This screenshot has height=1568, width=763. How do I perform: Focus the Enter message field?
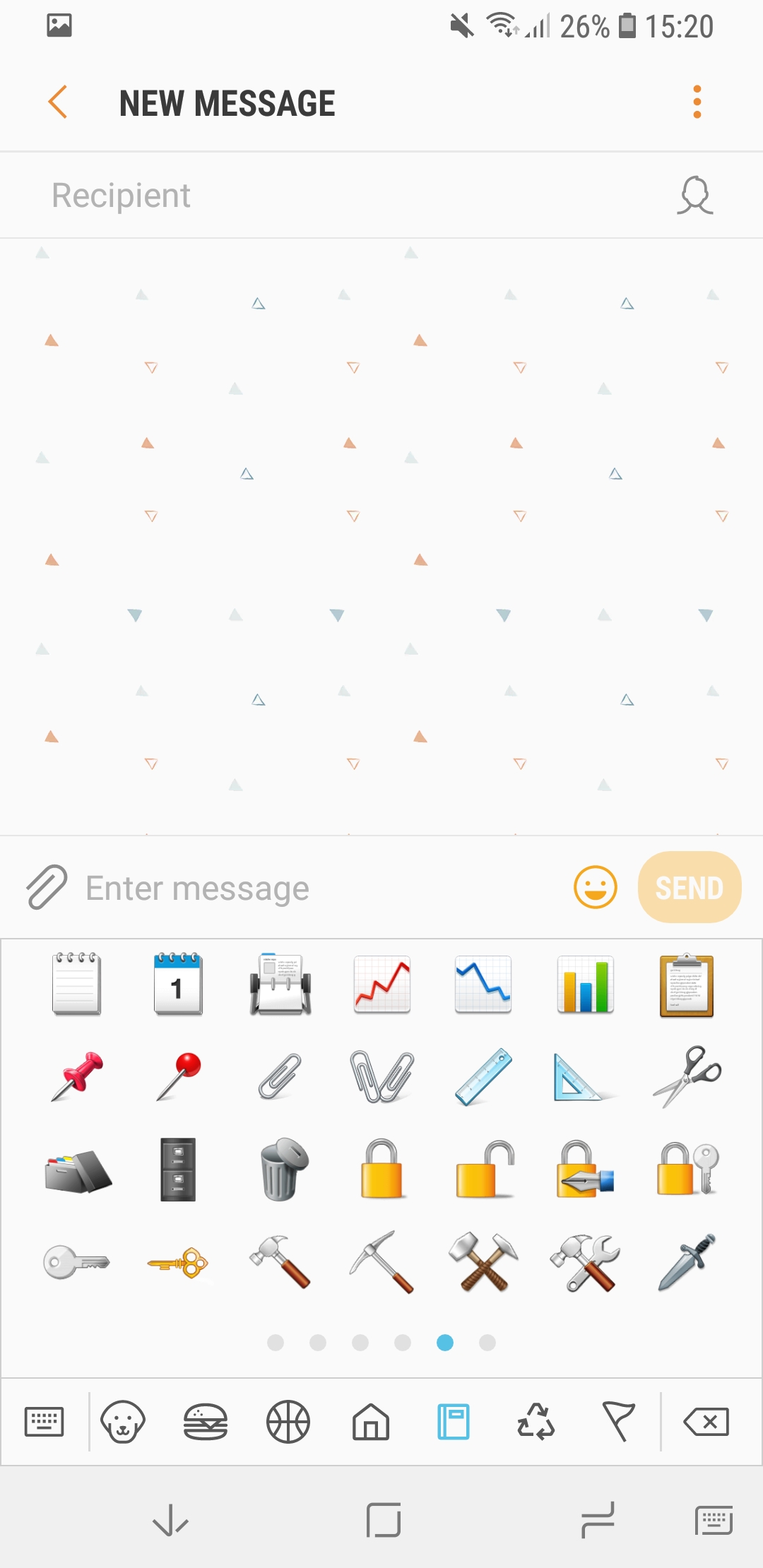[318, 888]
